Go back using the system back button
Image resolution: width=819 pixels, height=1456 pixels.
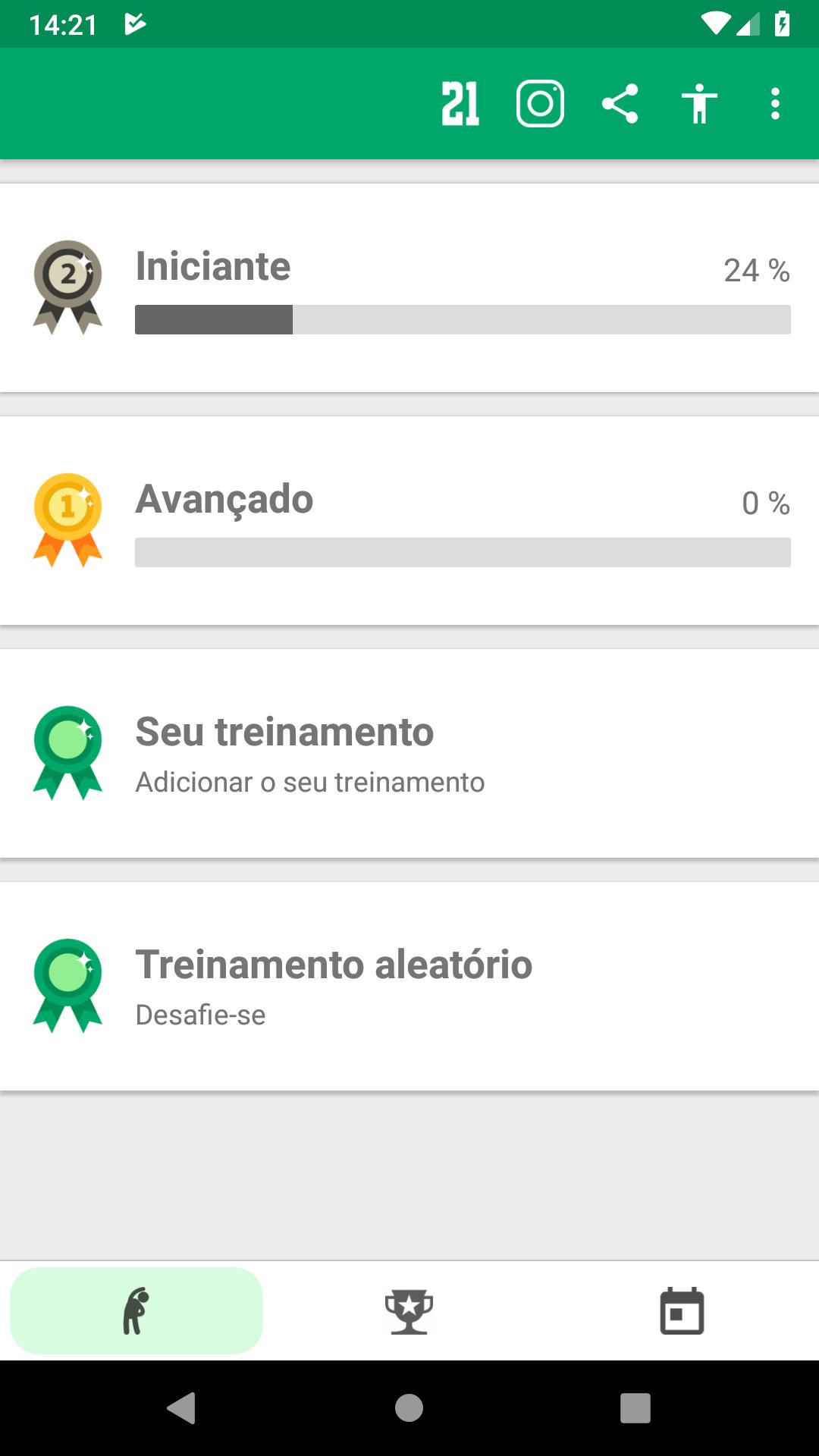click(182, 1408)
